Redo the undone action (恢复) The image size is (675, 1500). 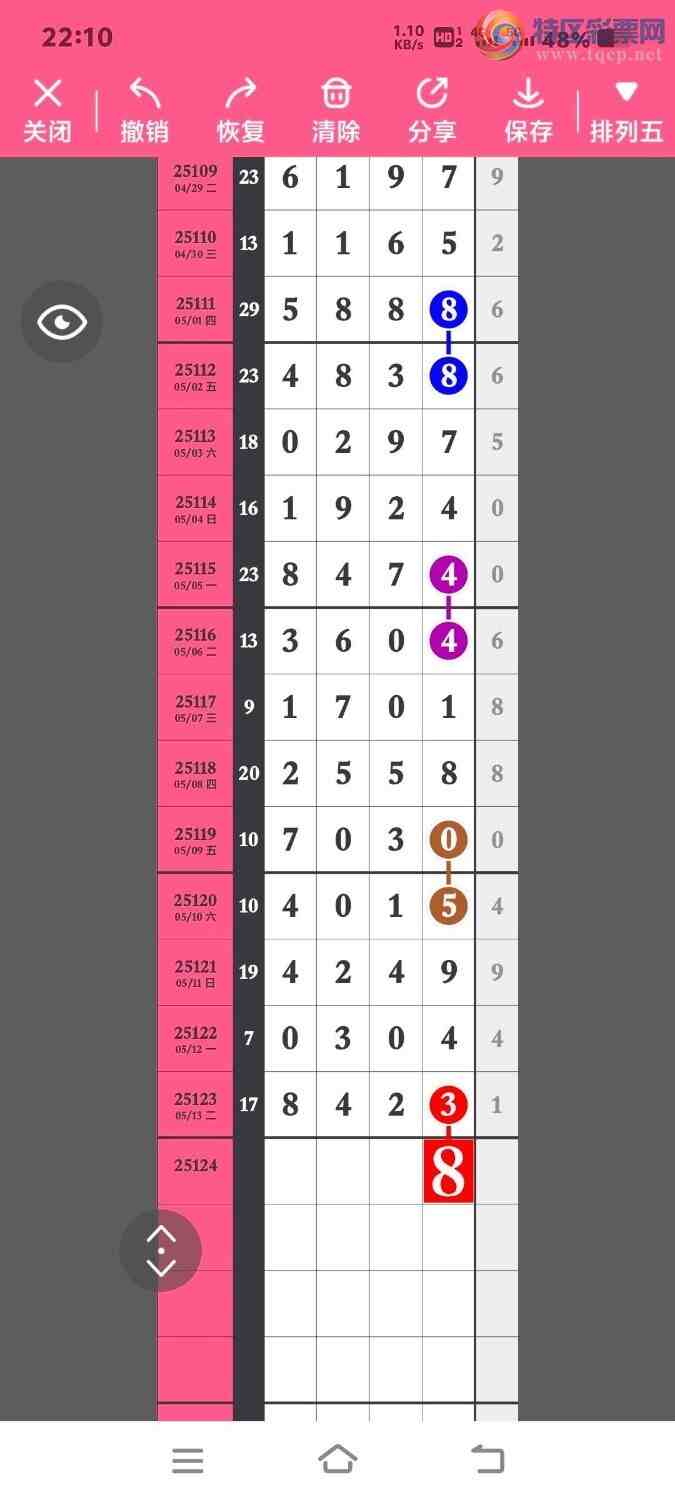pyautogui.click(x=240, y=110)
